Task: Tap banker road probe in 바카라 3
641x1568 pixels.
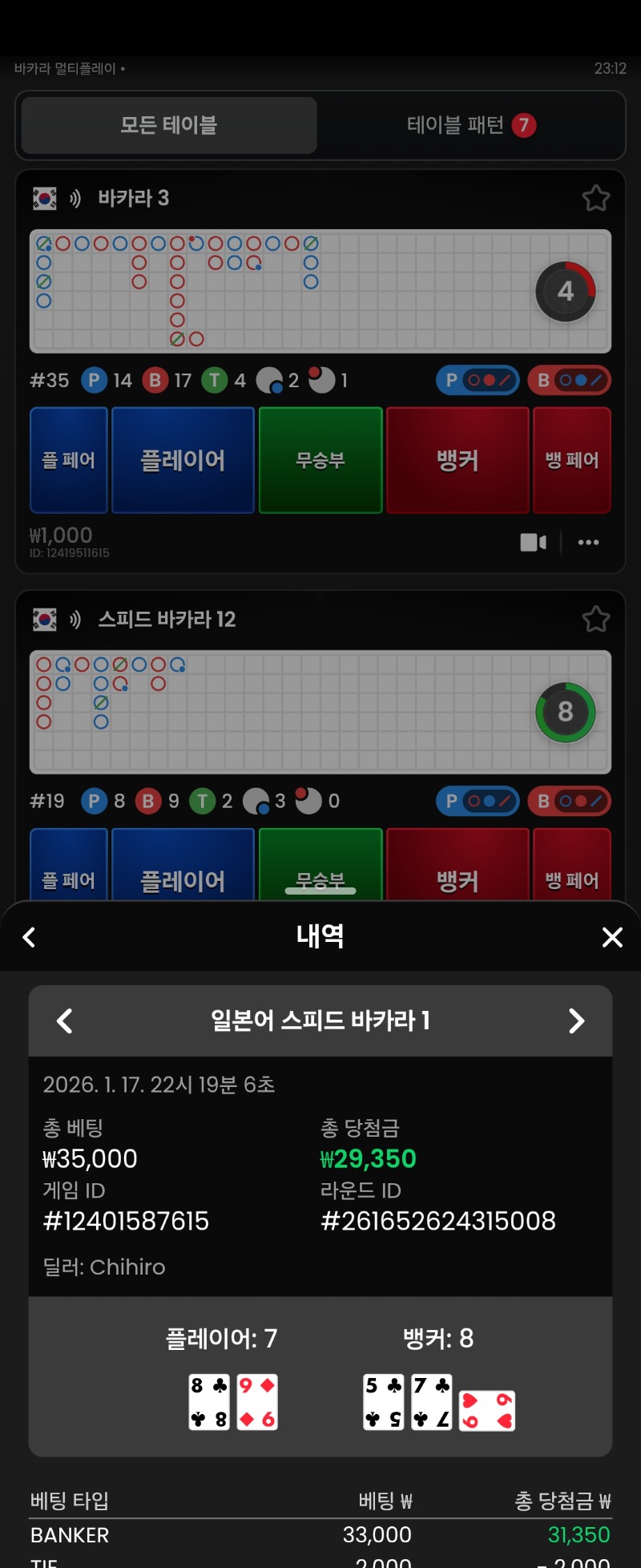Action: [x=570, y=380]
